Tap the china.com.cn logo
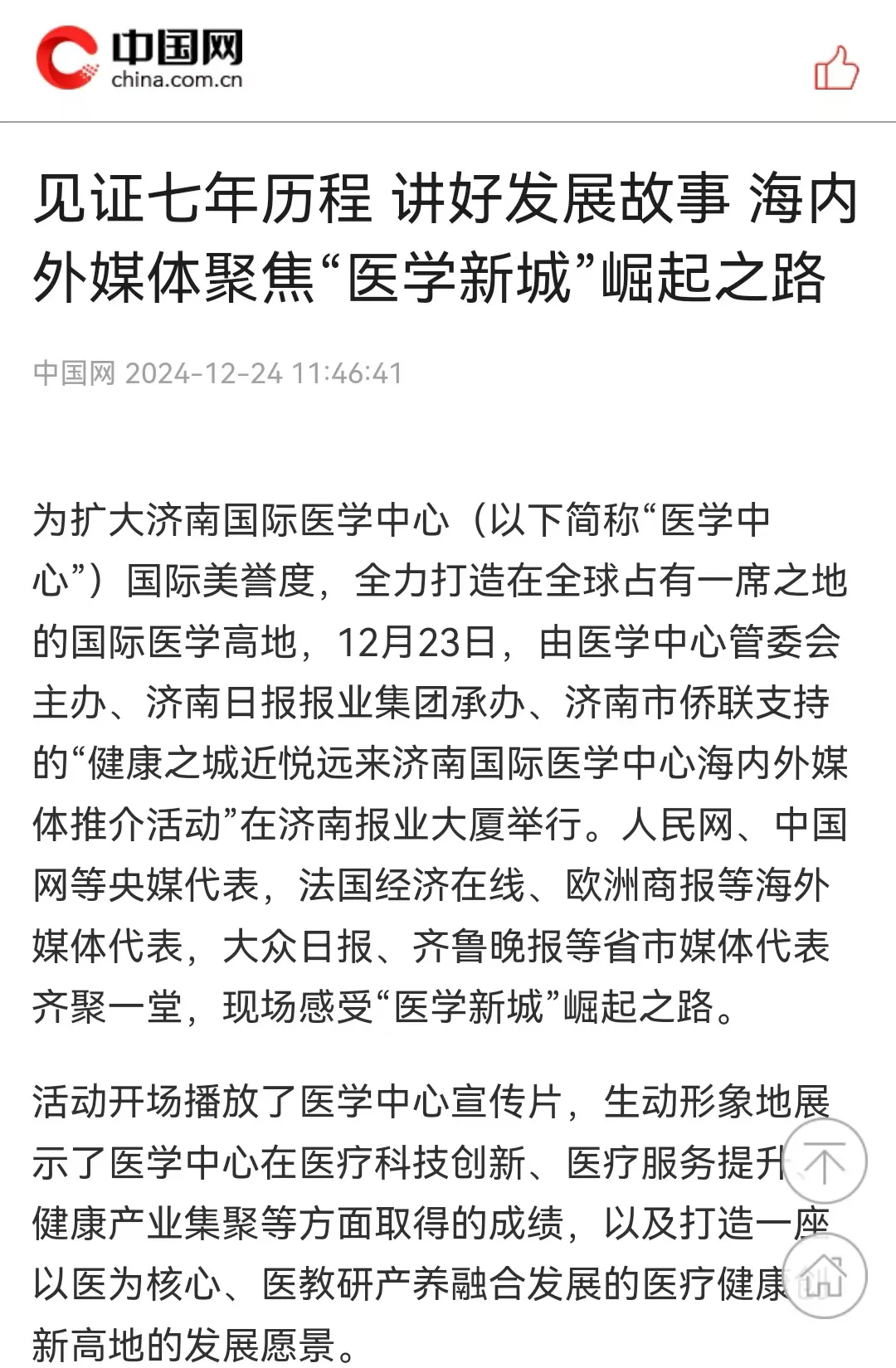The height and width of the screenshot is (1368, 896). point(139,58)
